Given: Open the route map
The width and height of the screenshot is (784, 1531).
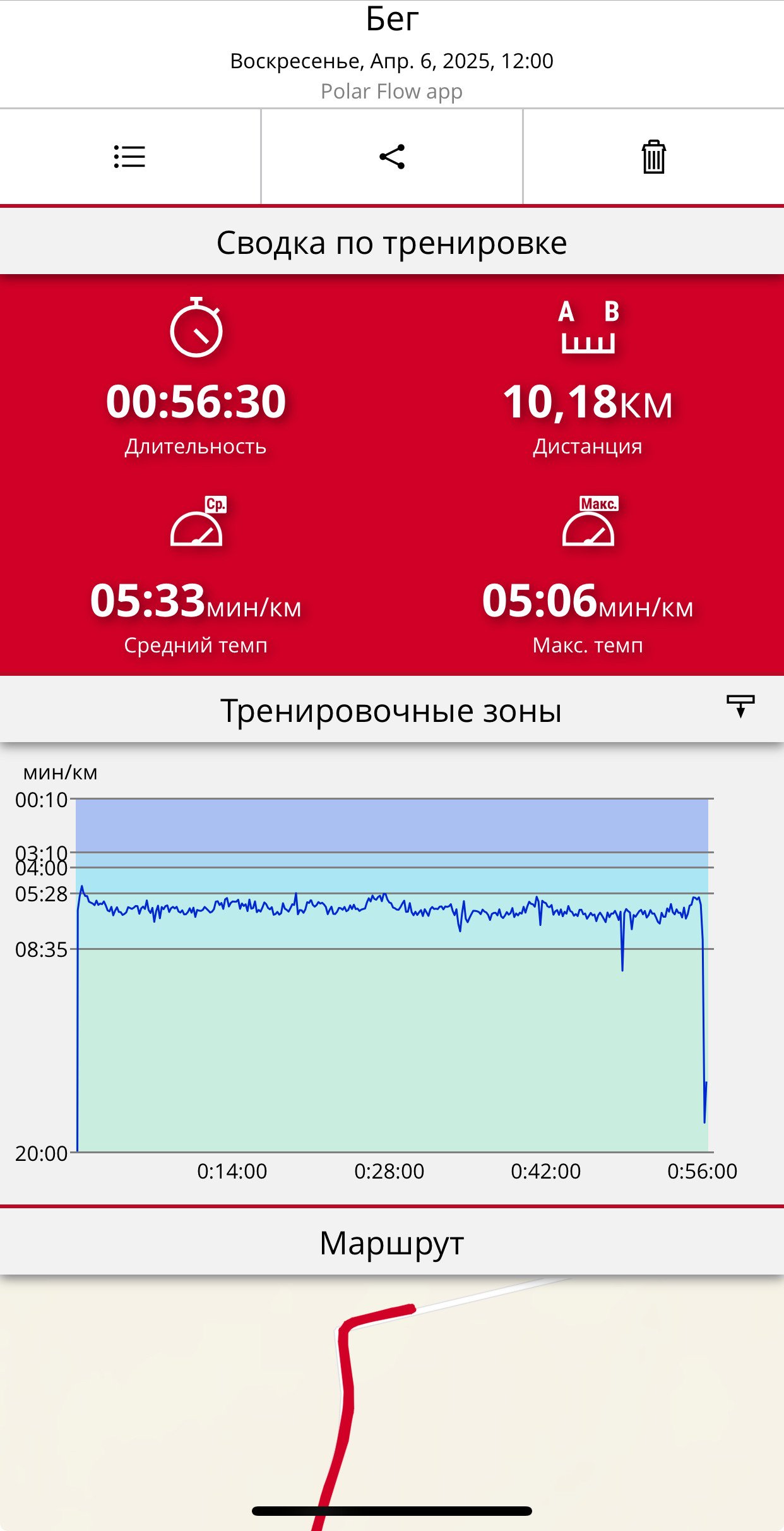Looking at the screenshot, I should 392,1402.
